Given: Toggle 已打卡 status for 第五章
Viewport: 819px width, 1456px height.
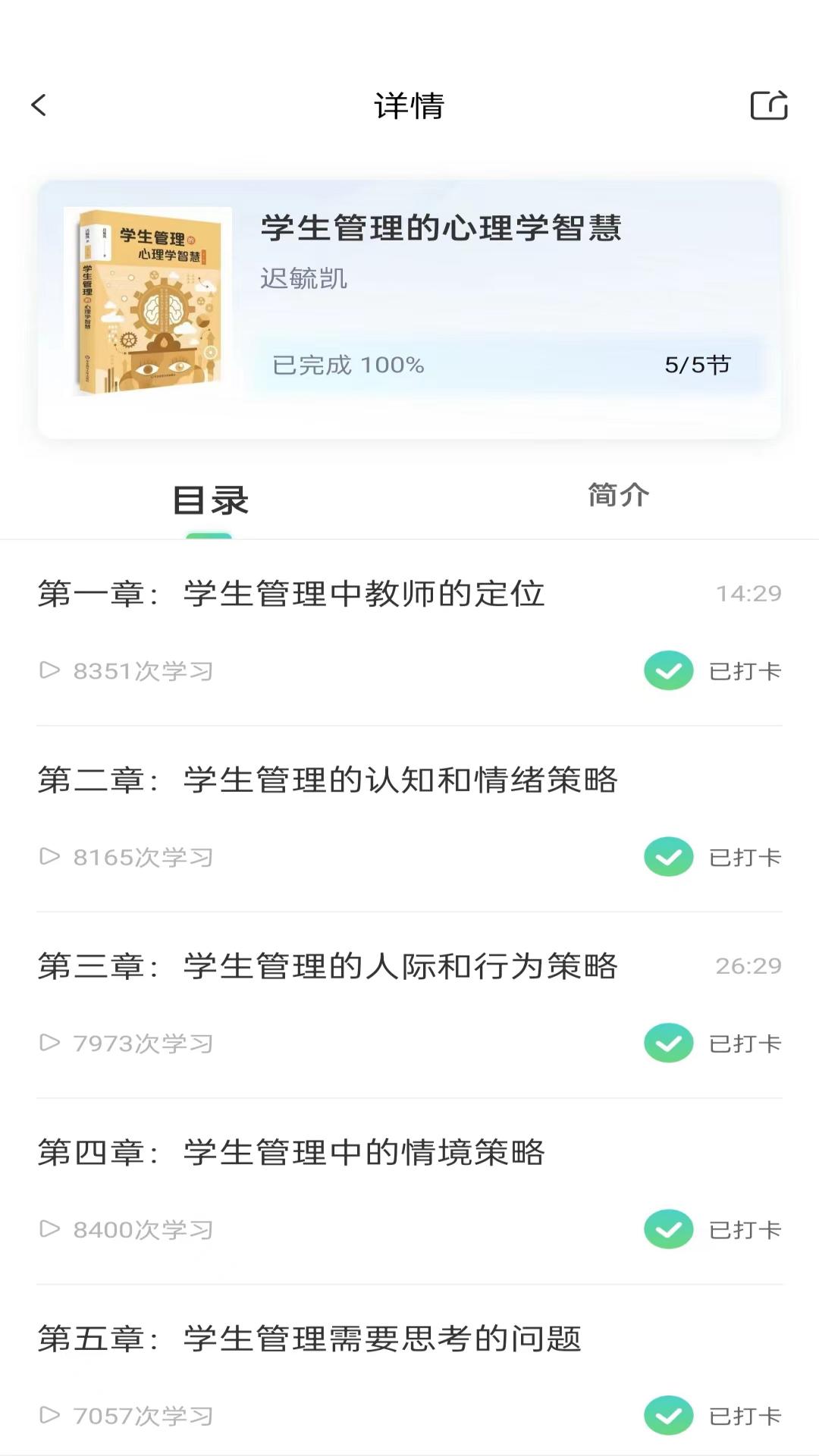Looking at the screenshot, I should 668,1415.
